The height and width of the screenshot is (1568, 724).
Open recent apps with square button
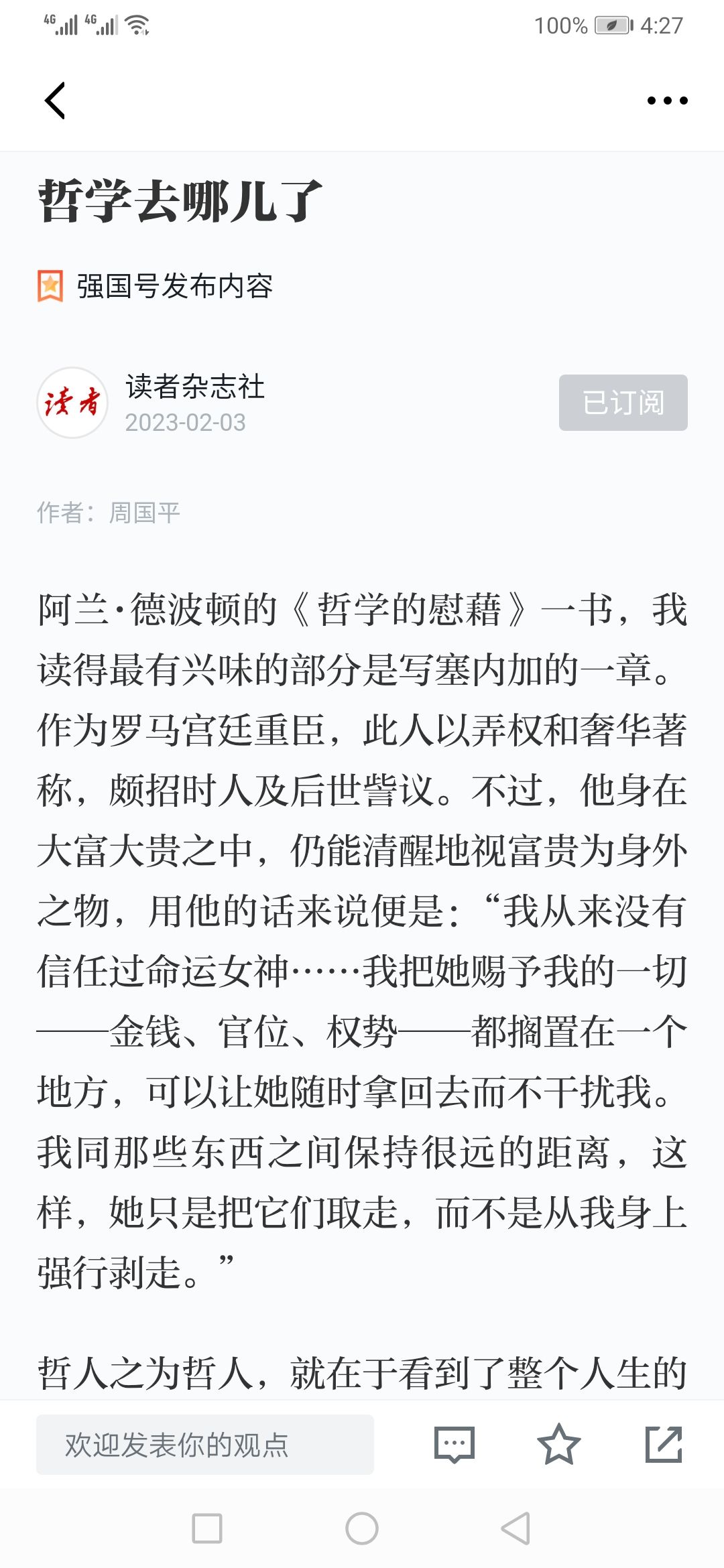207,1529
